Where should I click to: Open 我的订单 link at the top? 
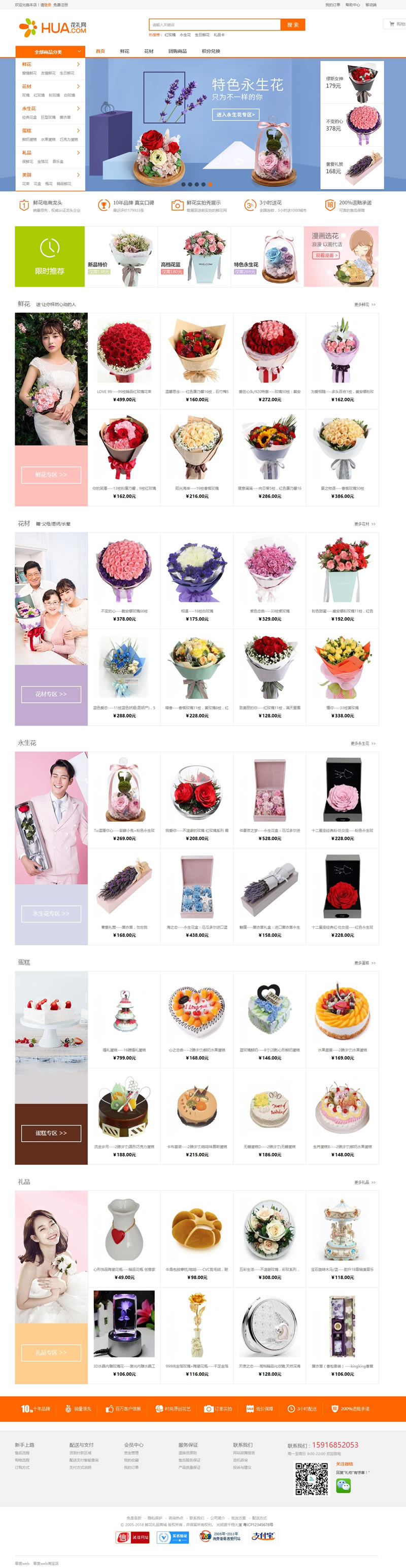click(x=332, y=5)
